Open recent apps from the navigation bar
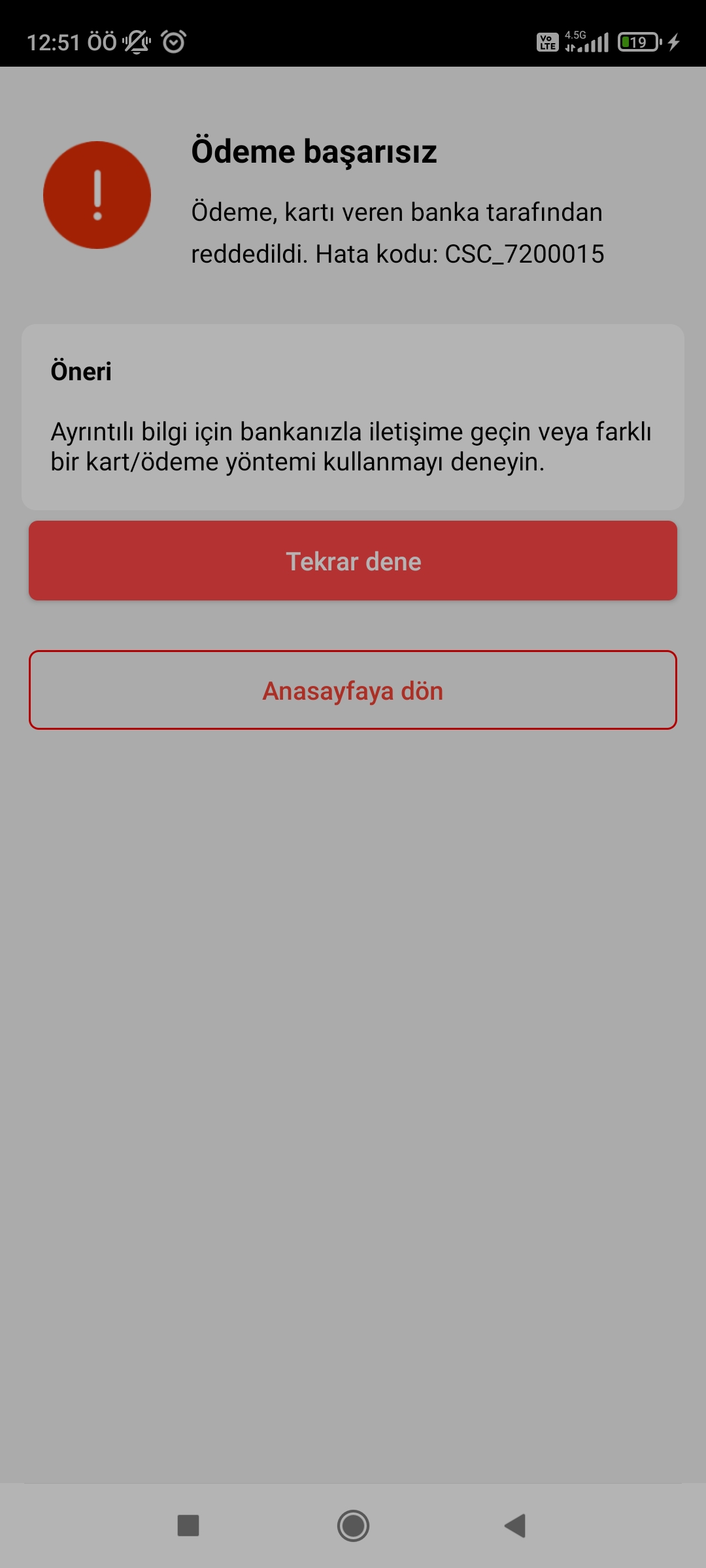The height and width of the screenshot is (1568, 706). tap(188, 1526)
